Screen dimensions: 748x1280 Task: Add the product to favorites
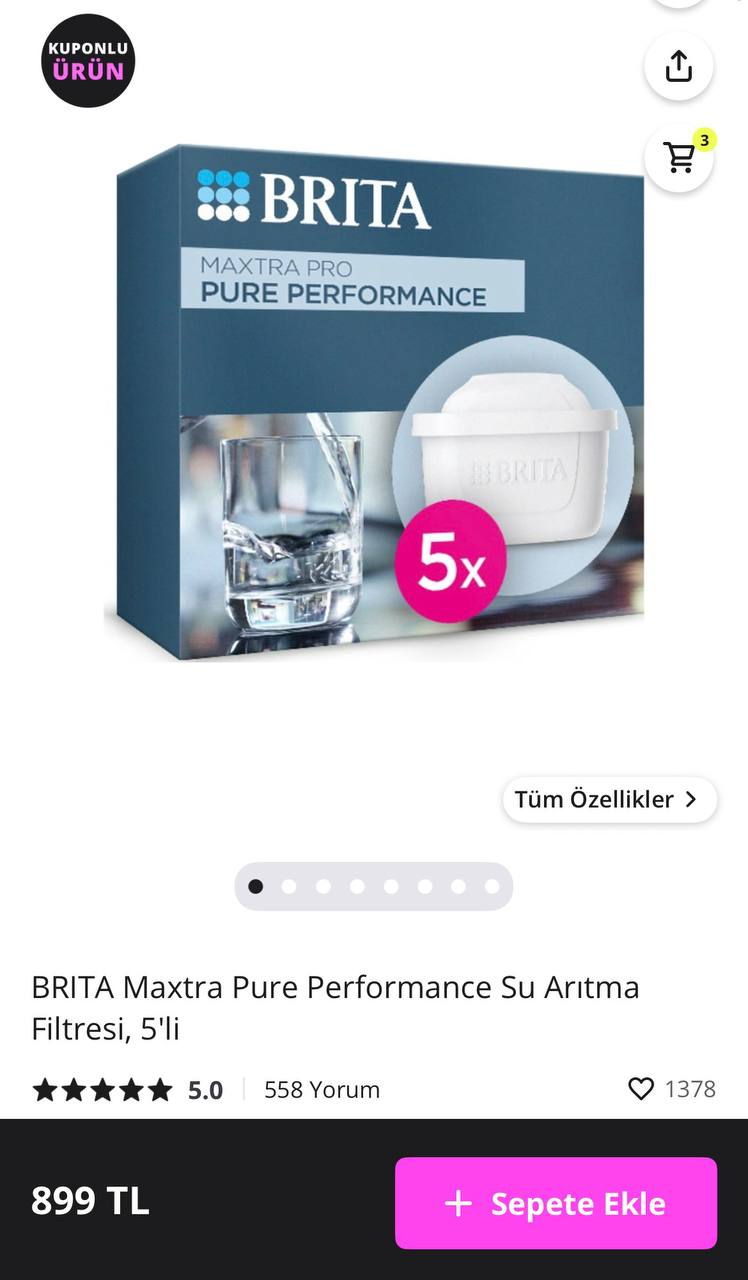click(641, 1089)
